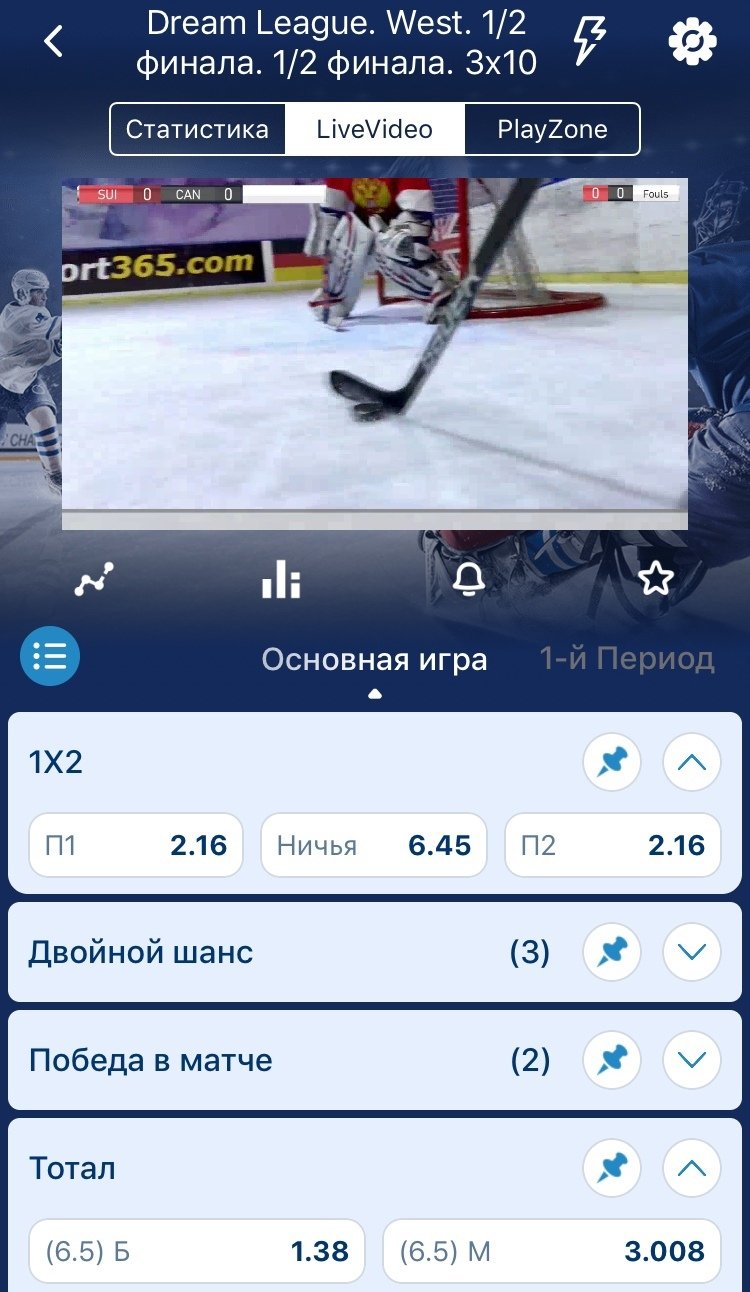Open the bar chart statistics icon

click(x=281, y=579)
